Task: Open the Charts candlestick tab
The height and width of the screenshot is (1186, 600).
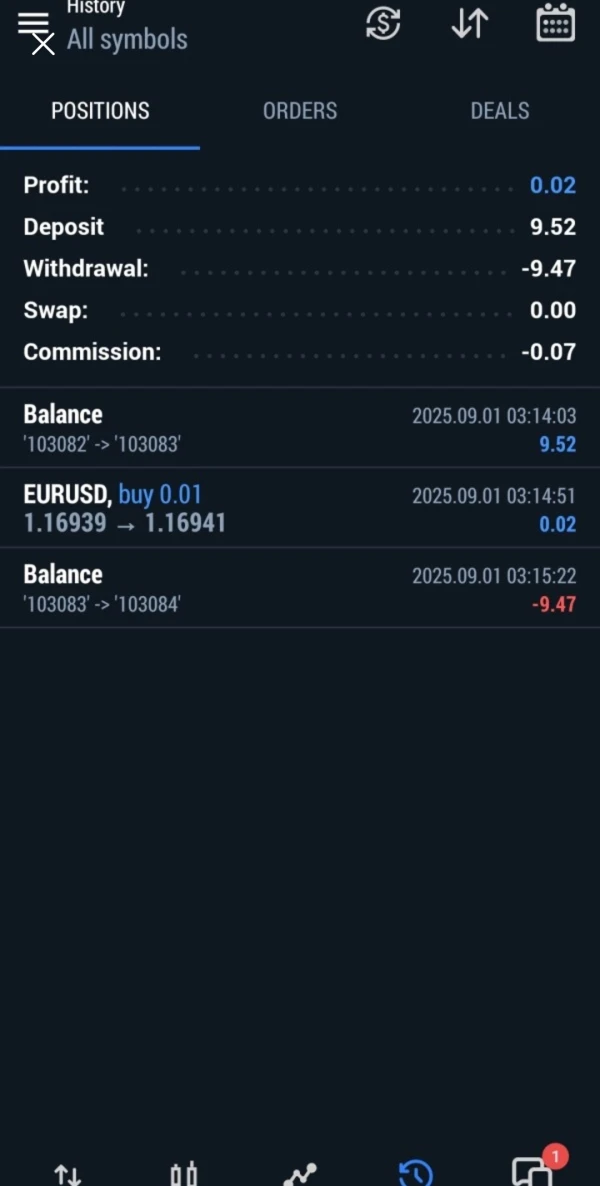Action: point(184,1172)
